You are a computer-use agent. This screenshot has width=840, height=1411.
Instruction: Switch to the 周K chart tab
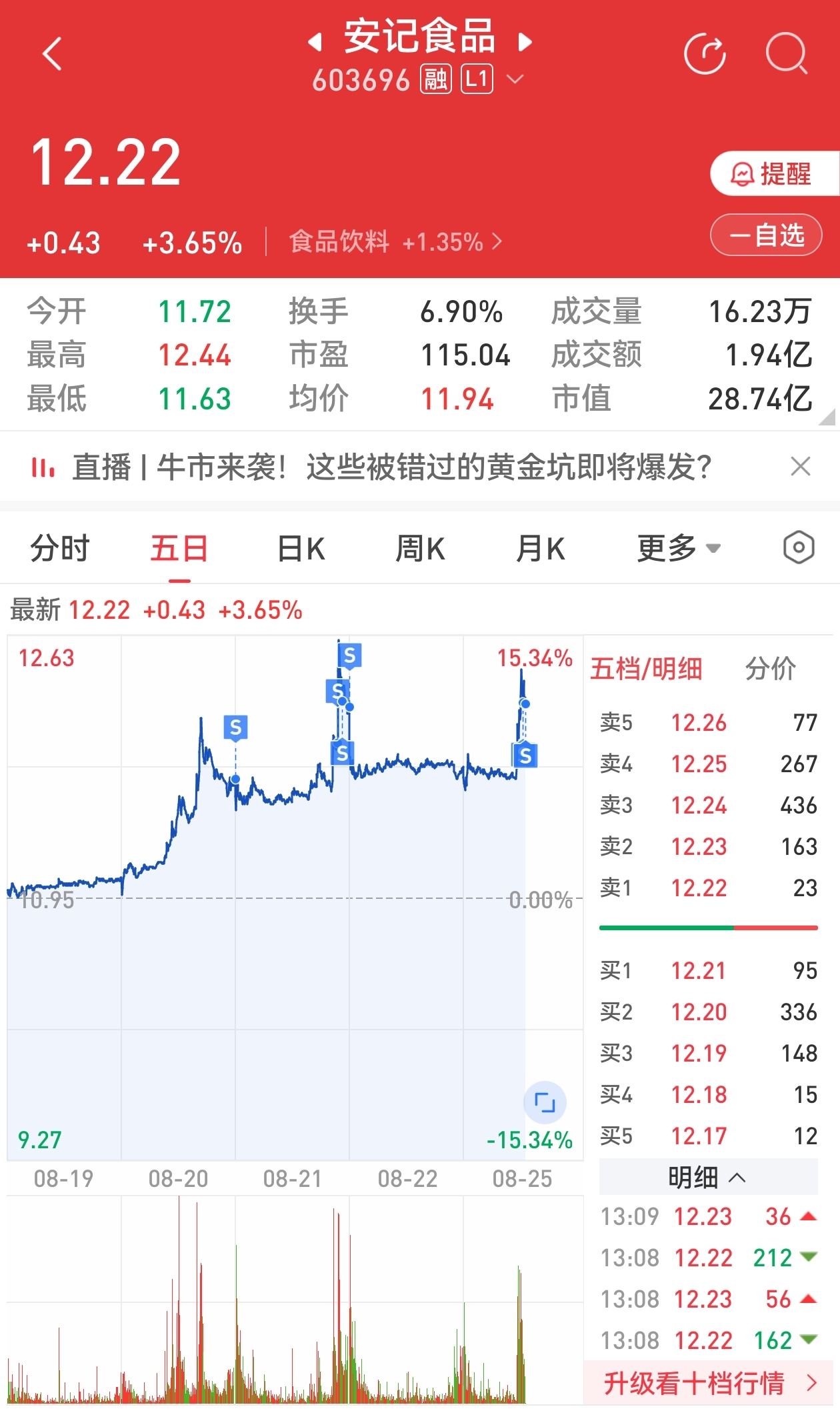pyautogui.click(x=421, y=549)
